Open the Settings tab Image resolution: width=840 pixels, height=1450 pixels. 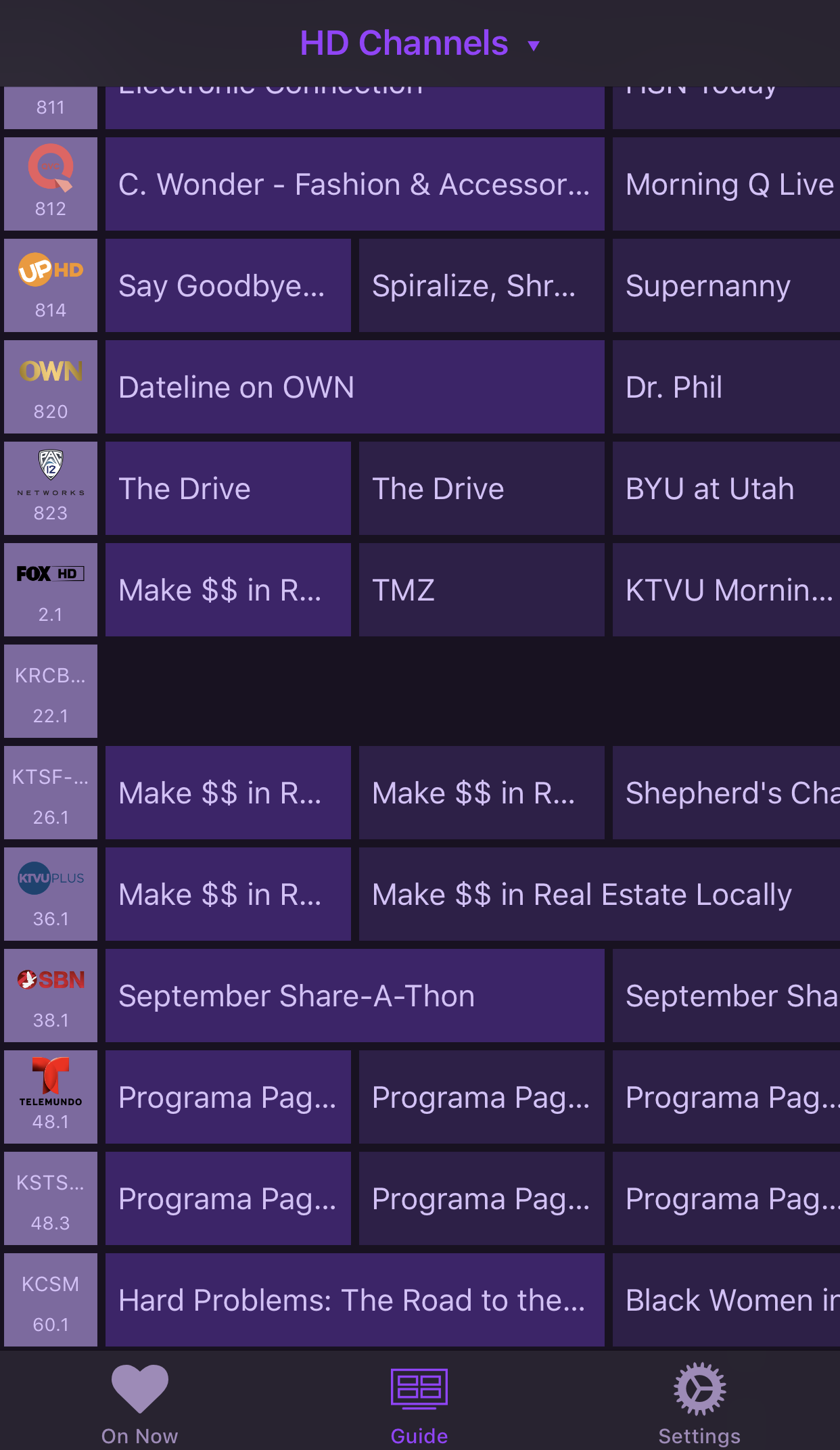click(699, 1403)
